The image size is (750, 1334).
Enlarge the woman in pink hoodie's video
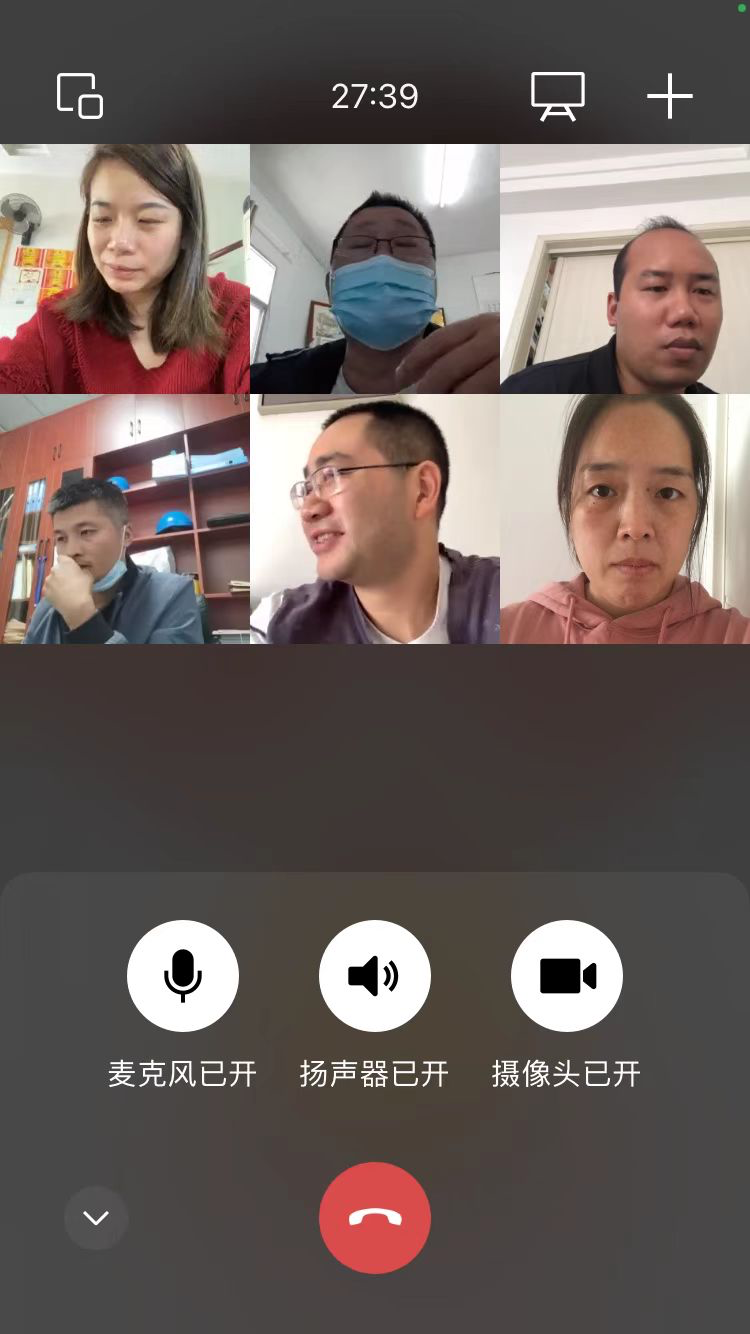coord(625,518)
